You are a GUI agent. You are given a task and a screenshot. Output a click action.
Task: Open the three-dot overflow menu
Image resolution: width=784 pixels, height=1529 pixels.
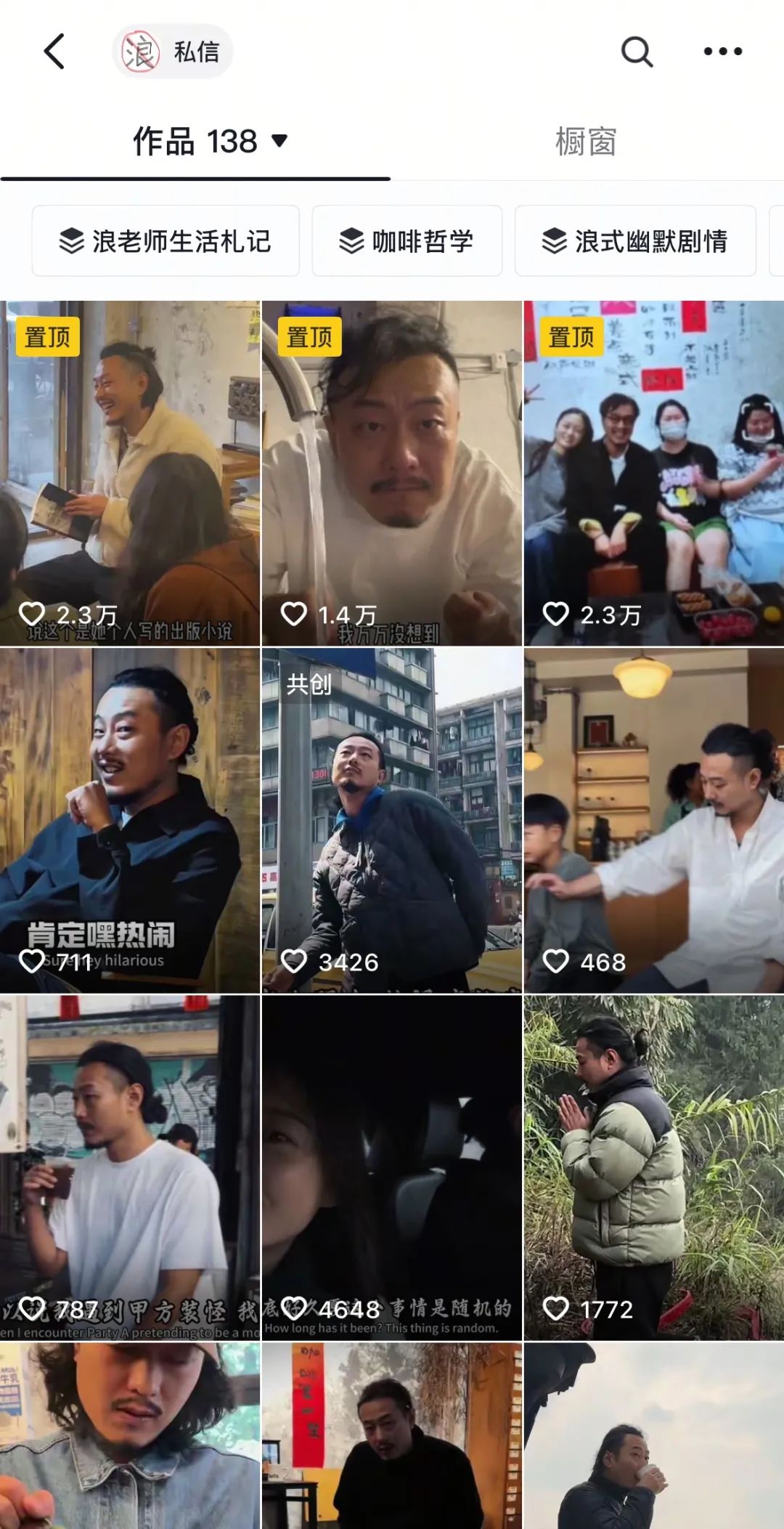[722, 52]
